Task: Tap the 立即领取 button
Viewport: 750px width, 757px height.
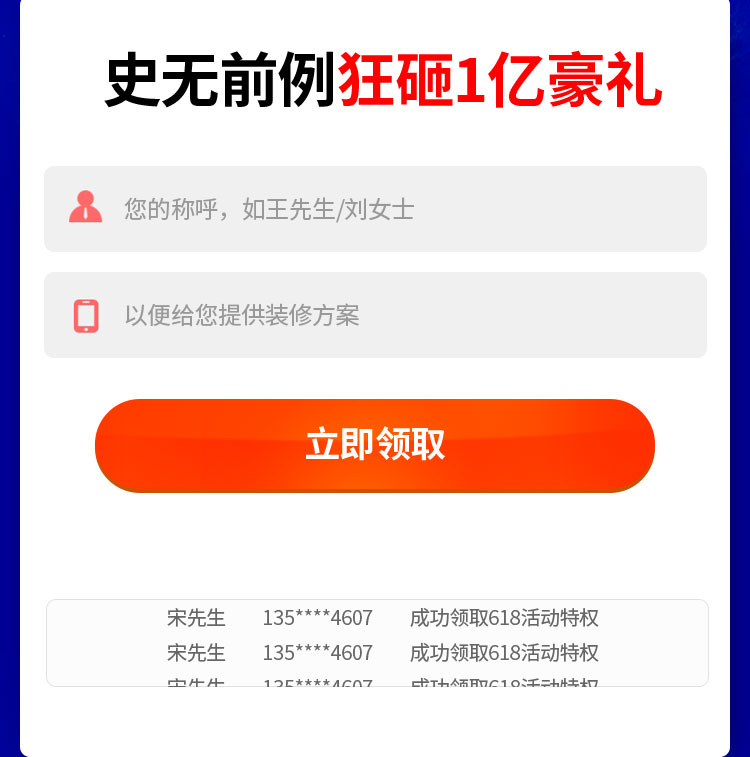Action: pyautogui.click(x=375, y=445)
